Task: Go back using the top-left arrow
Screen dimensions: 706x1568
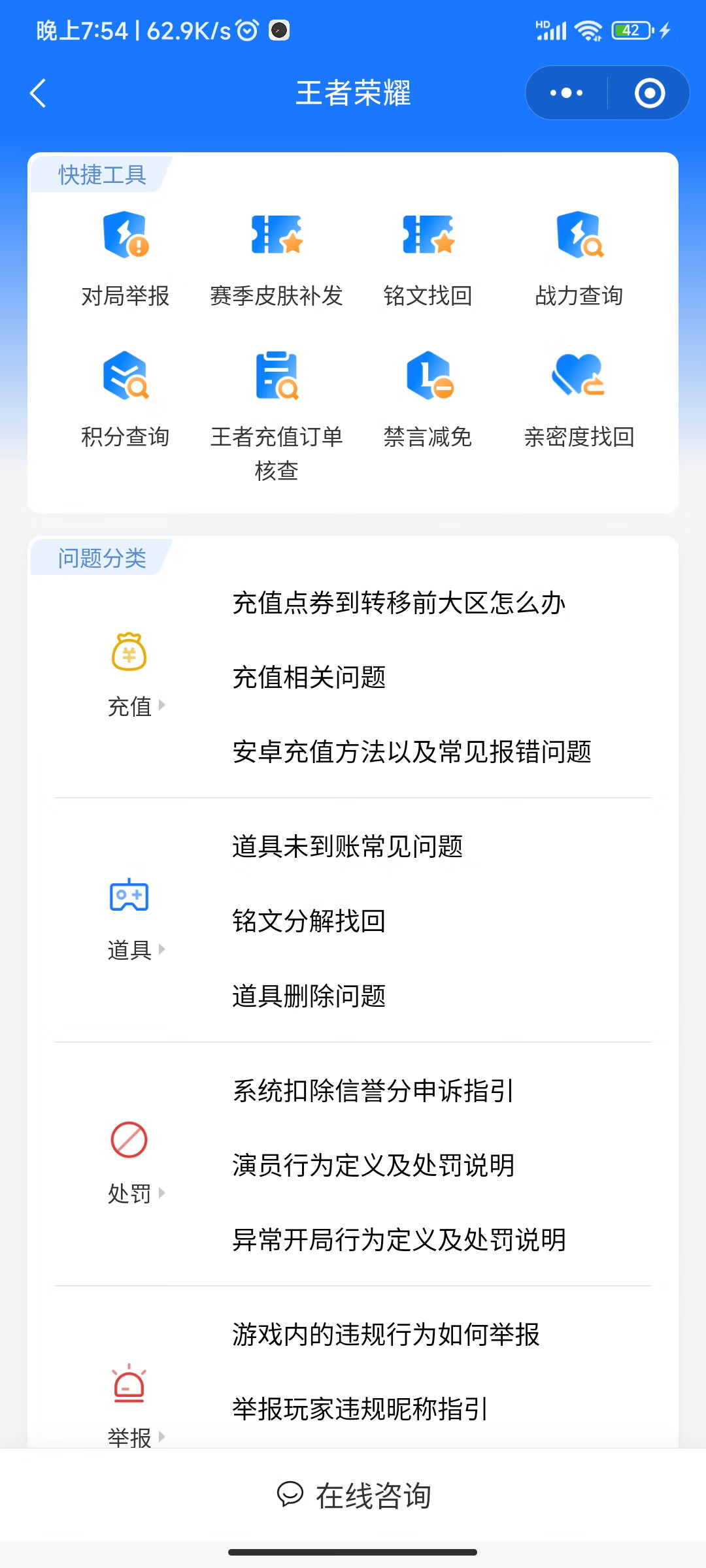Action: [38, 93]
